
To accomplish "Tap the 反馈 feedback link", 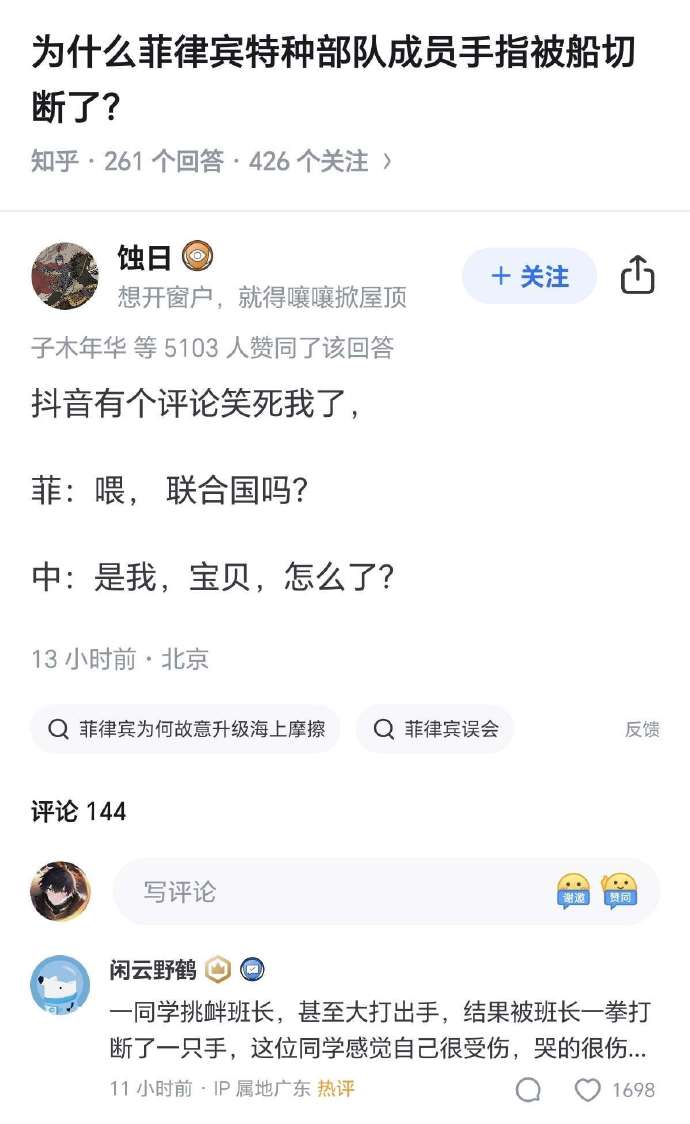I will (642, 730).
